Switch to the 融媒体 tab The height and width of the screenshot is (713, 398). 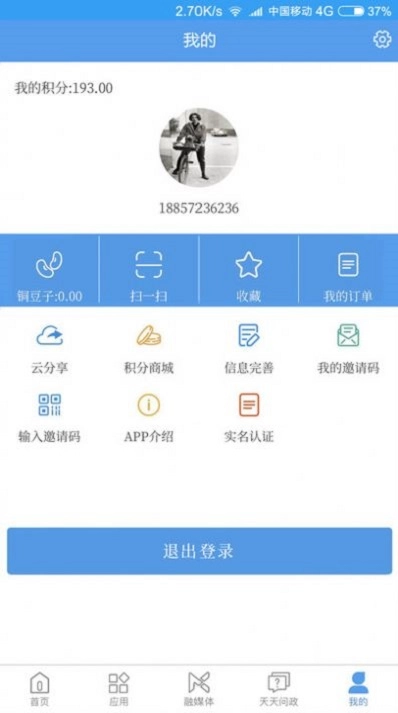tap(199, 688)
